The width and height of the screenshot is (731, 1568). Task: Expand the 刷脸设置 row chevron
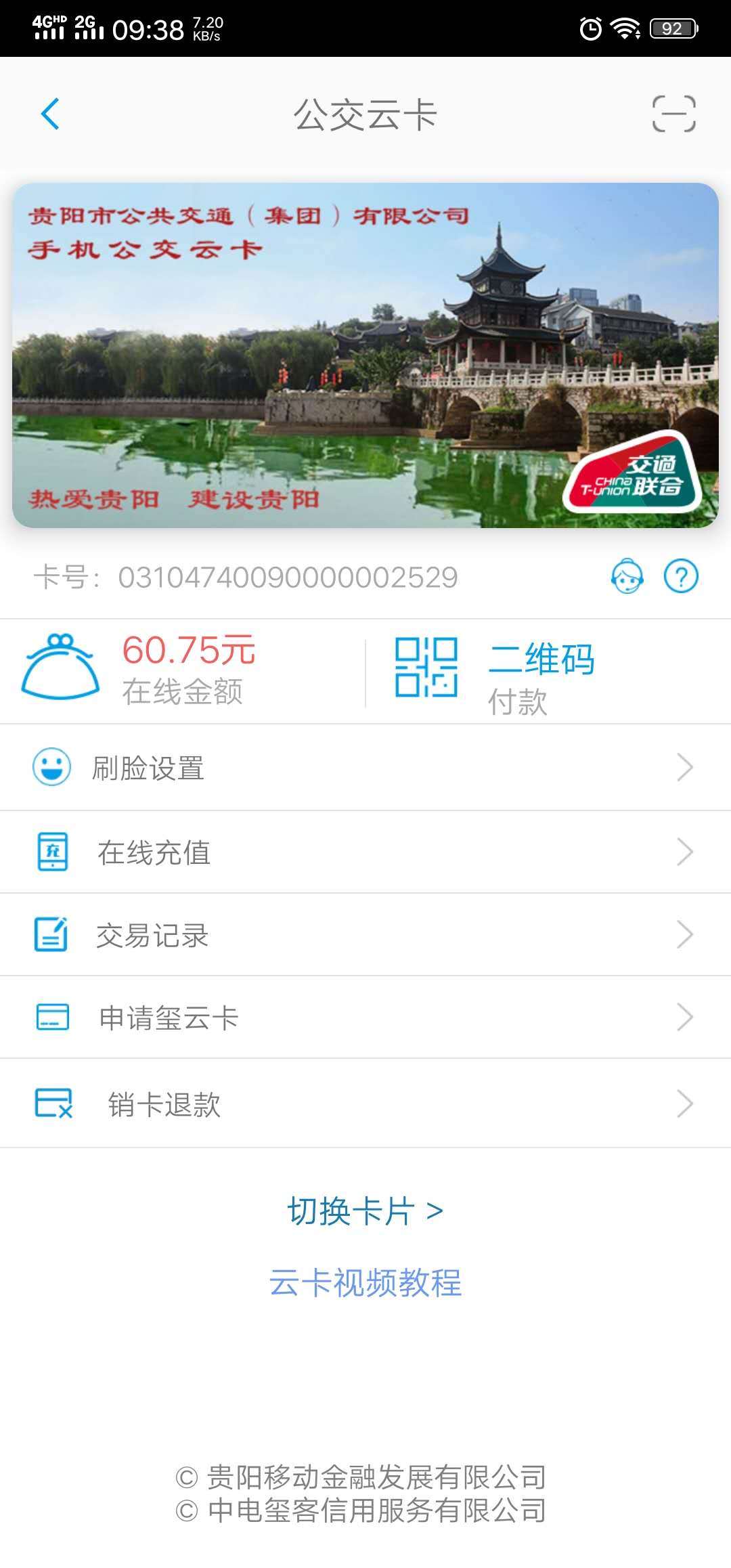[x=686, y=768]
